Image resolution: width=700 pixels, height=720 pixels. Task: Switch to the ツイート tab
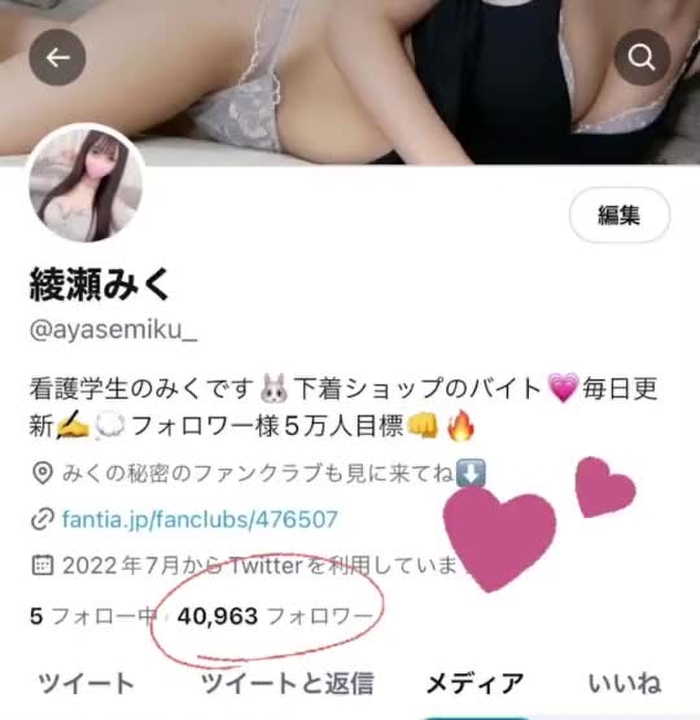pyautogui.click(x=86, y=684)
